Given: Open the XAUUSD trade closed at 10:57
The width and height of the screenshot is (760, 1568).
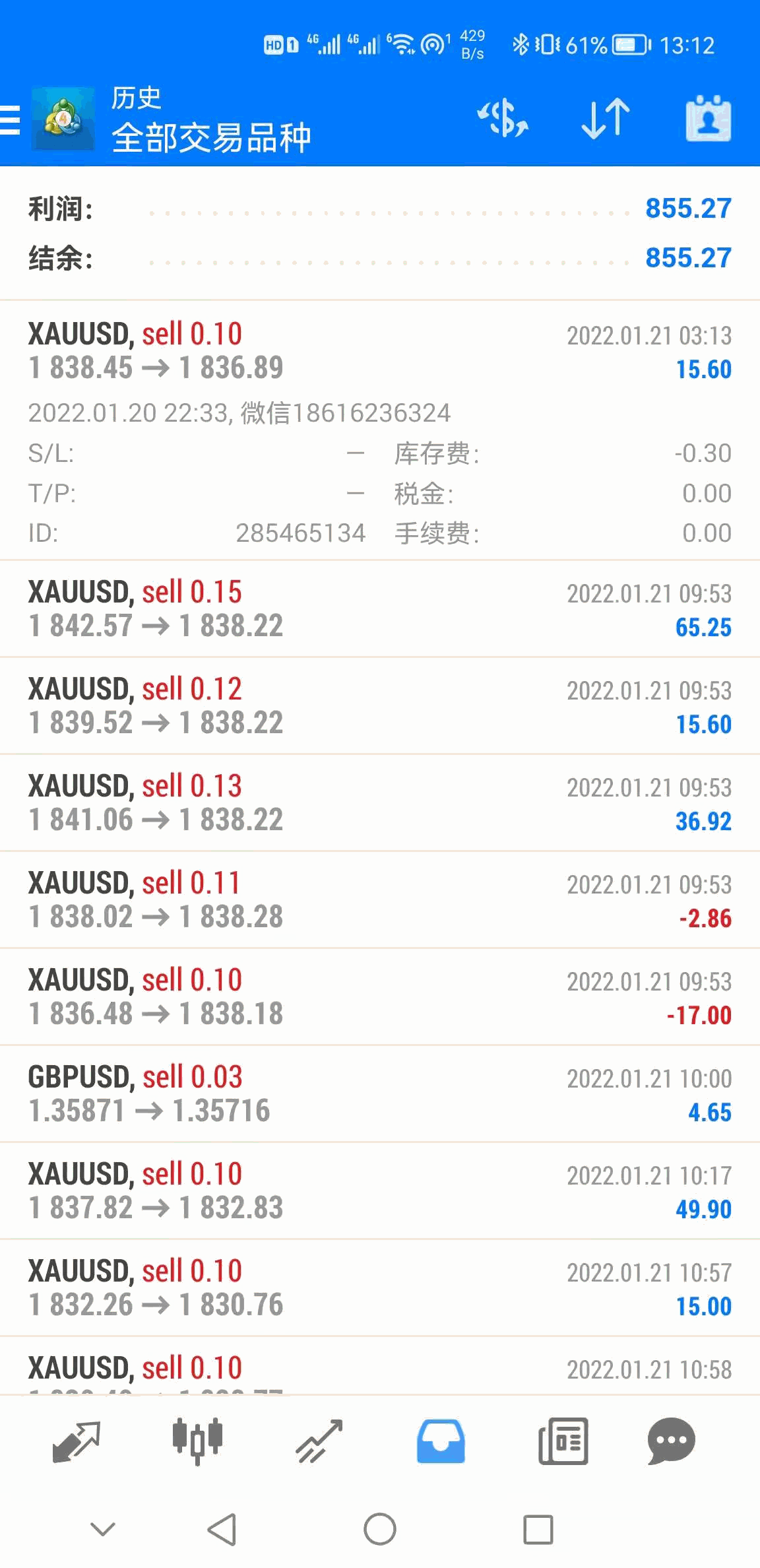Looking at the screenshot, I should 379,1288.
